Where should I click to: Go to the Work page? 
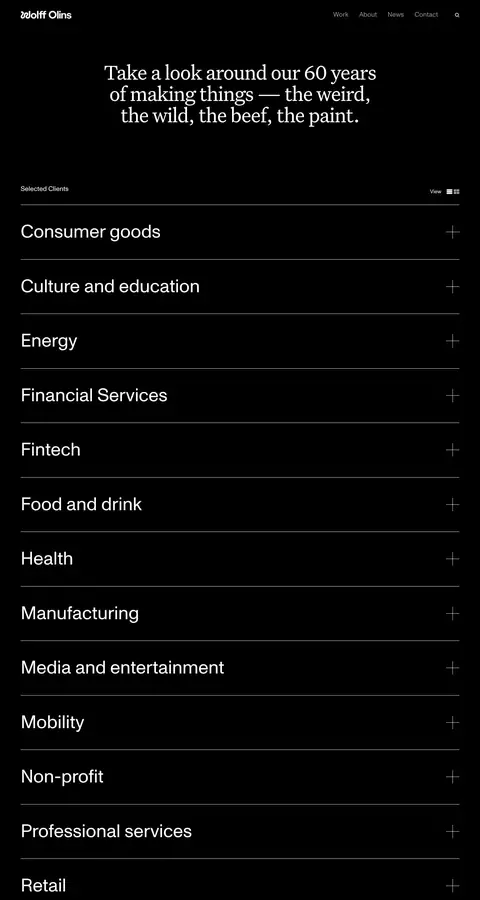[x=340, y=14]
